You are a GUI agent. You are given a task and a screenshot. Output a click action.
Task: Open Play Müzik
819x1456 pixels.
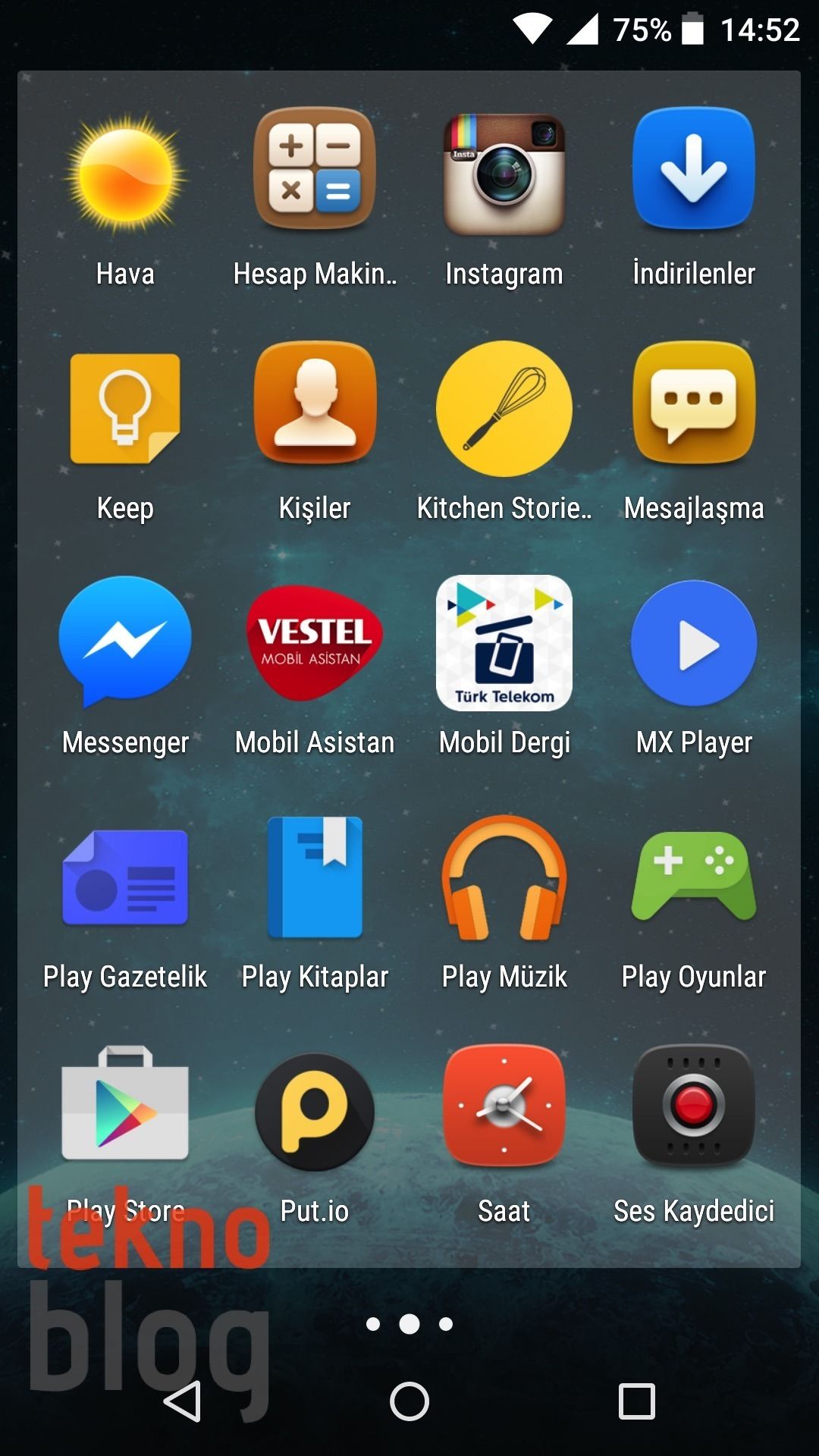coord(504,880)
